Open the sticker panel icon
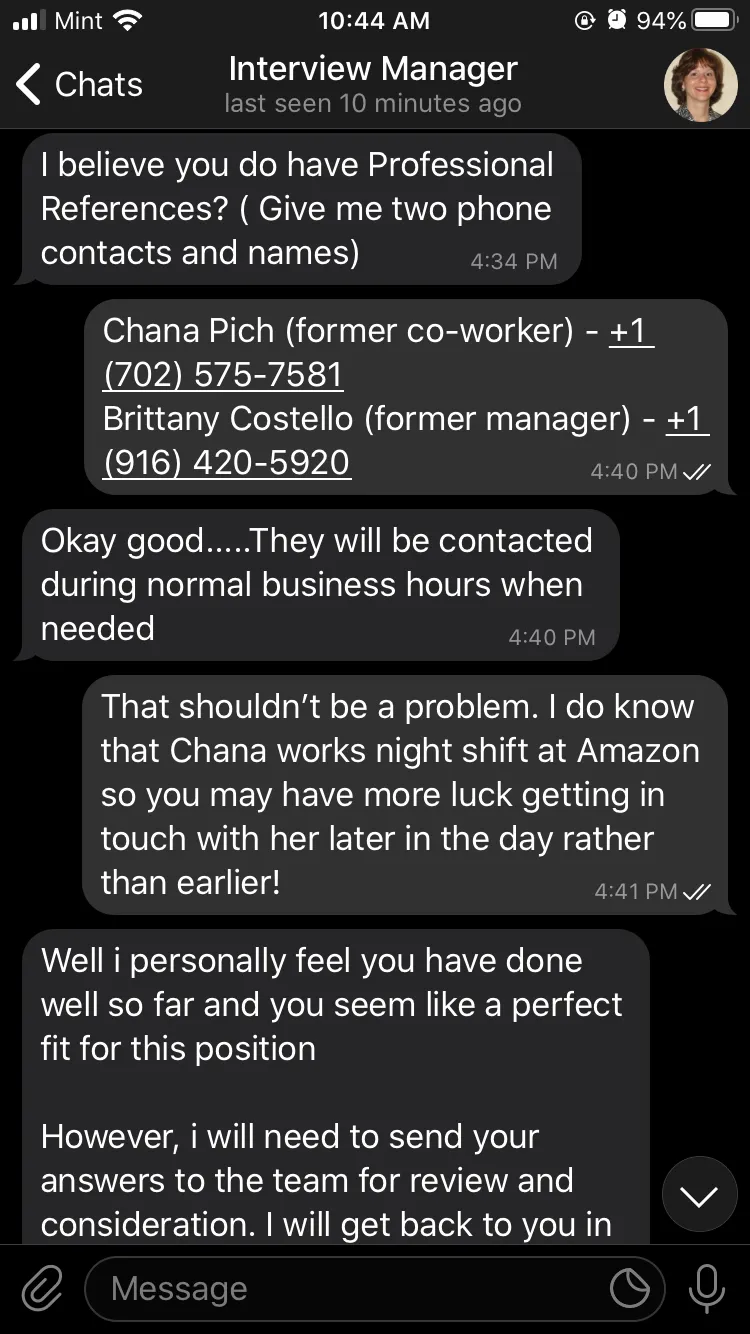 630,1289
